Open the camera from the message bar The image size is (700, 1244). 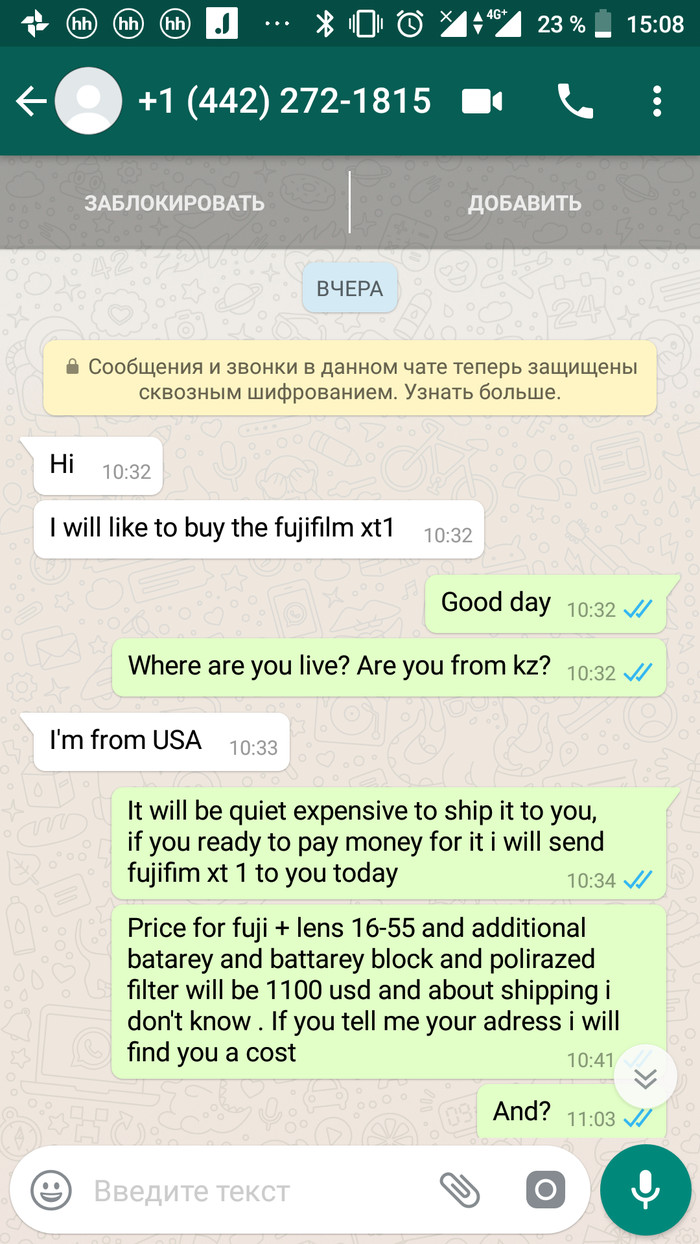tap(545, 1190)
